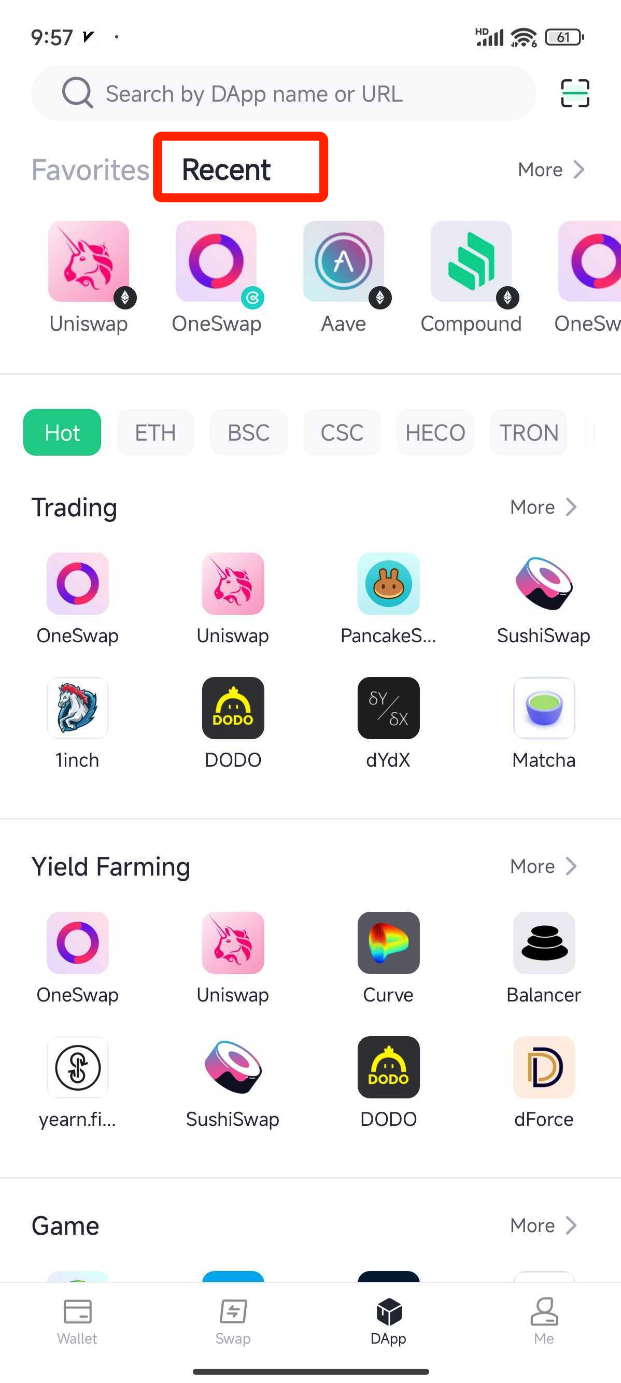This screenshot has height=1383, width=621.
Task: Filter DApps by BSC
Action: tap(248, 433)
